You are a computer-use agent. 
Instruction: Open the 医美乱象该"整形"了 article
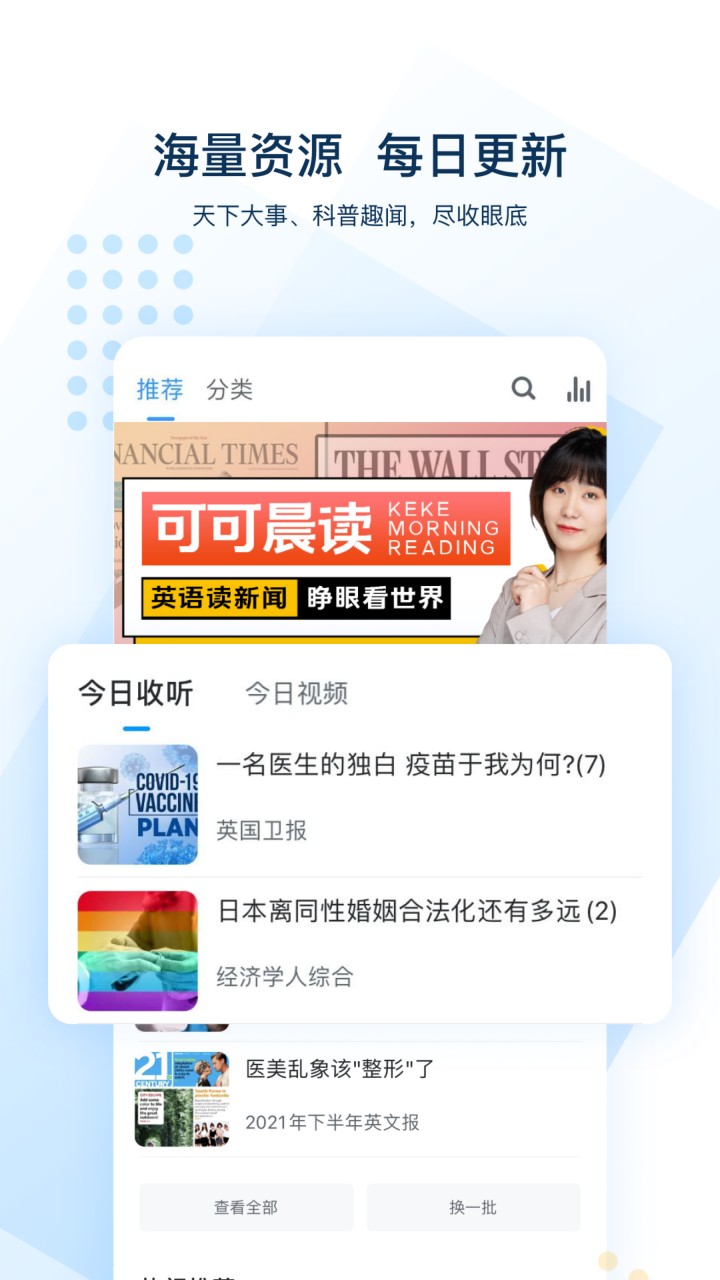tap(338, 1068)
